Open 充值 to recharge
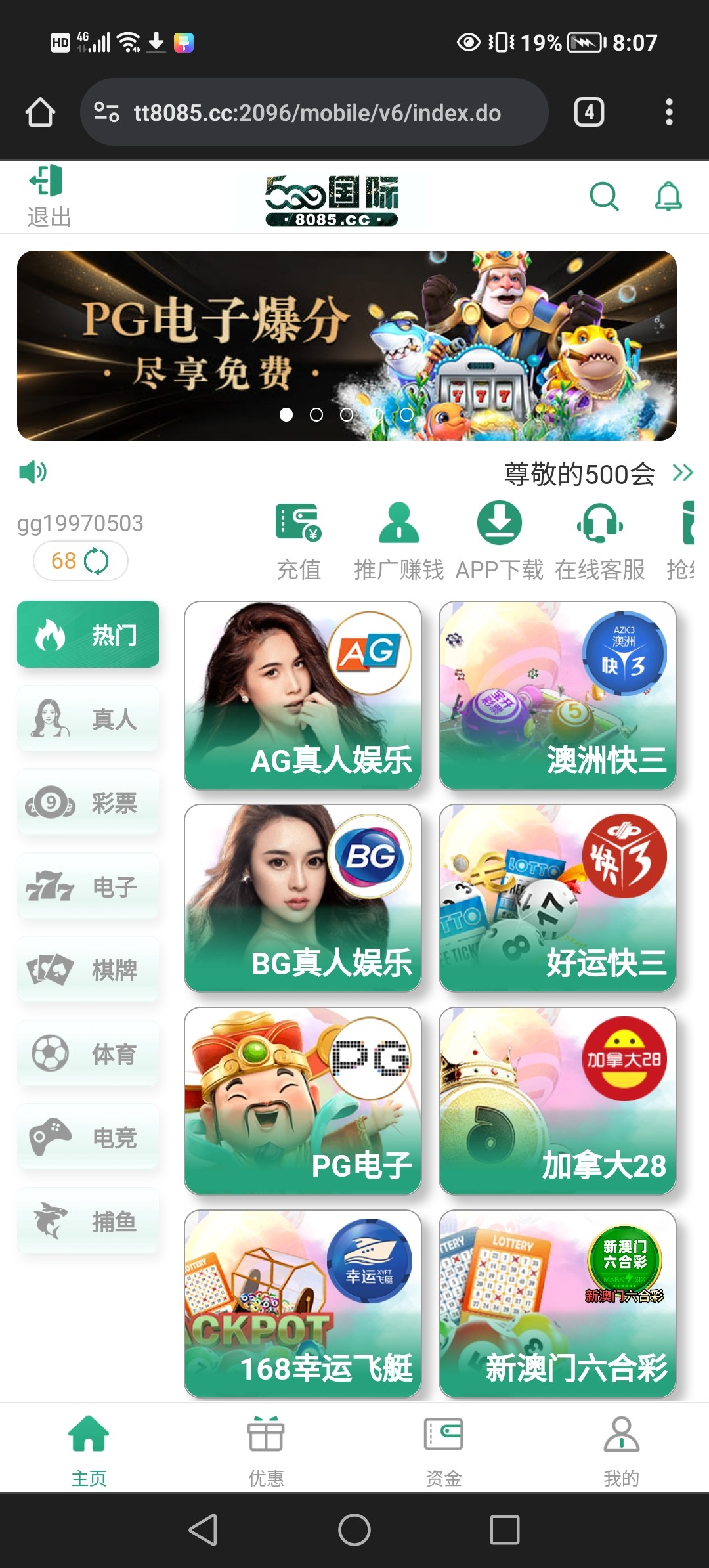The height and width of the screenshot is (1568, 709). click(x=299, y=542)
